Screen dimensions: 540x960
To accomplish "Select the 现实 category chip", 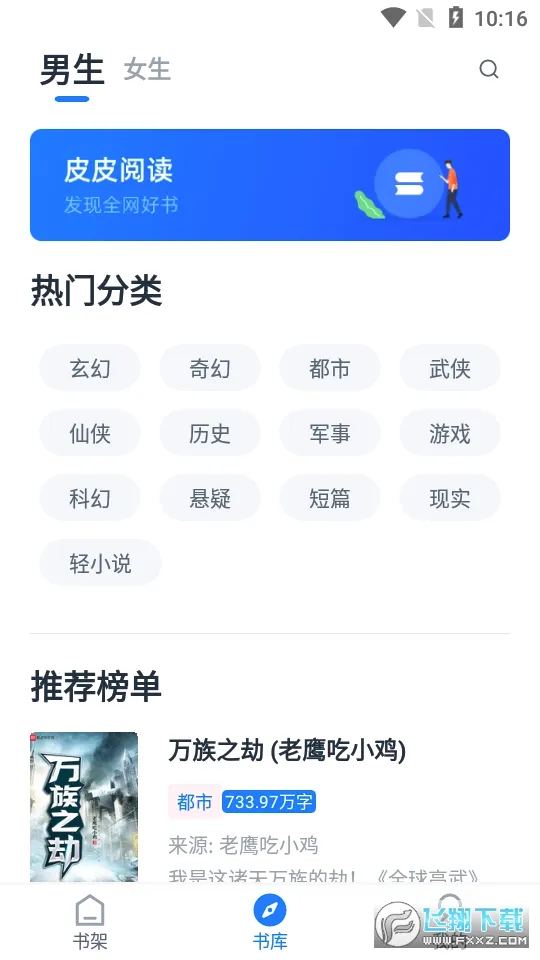I will tap(450, 498).
